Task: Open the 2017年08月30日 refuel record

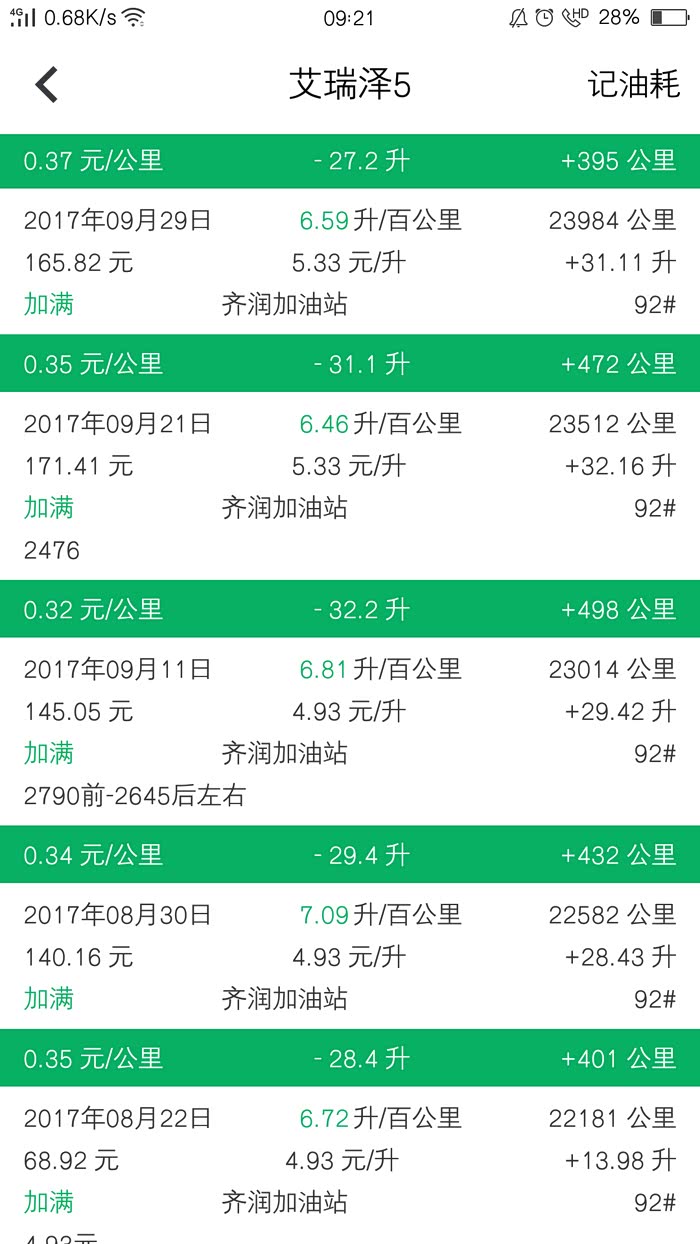Action: tap(350, 956)
